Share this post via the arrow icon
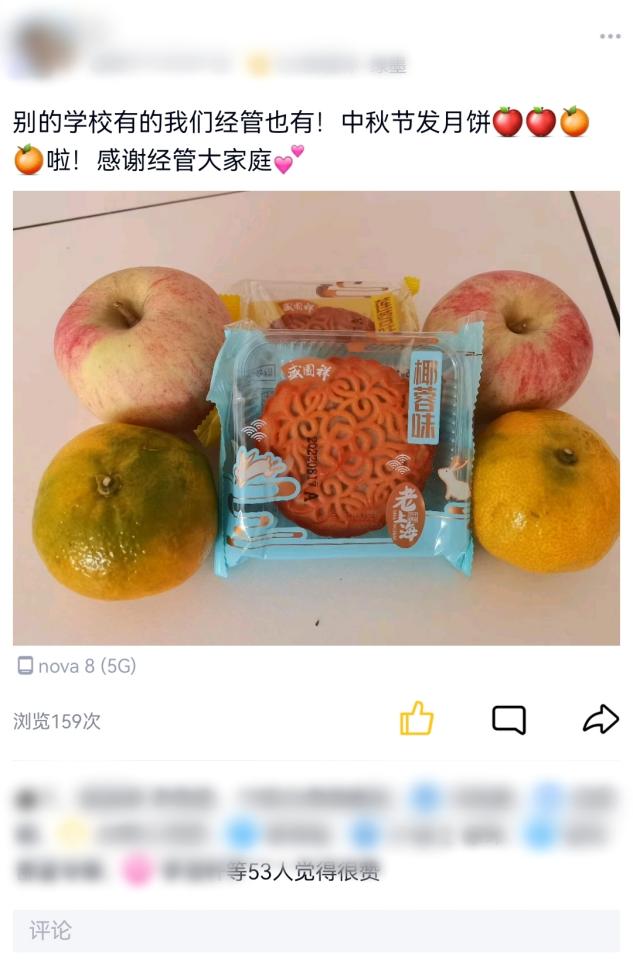The width and height of the screenshot is (633, 970). pyautogui.click(x=600, y=719)
